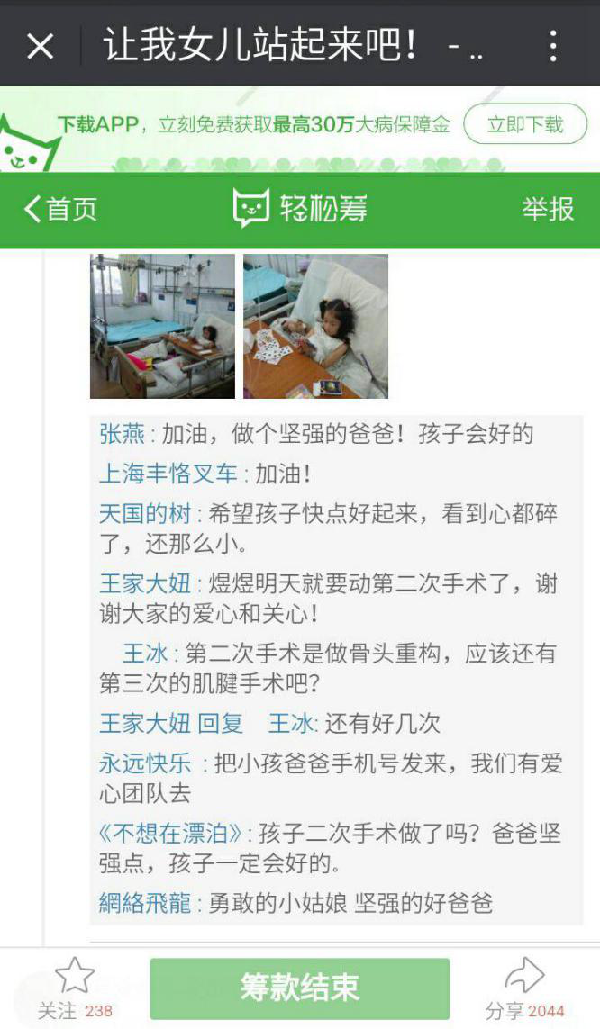View profile of commenter 天国的树

[x=145, y=514]
